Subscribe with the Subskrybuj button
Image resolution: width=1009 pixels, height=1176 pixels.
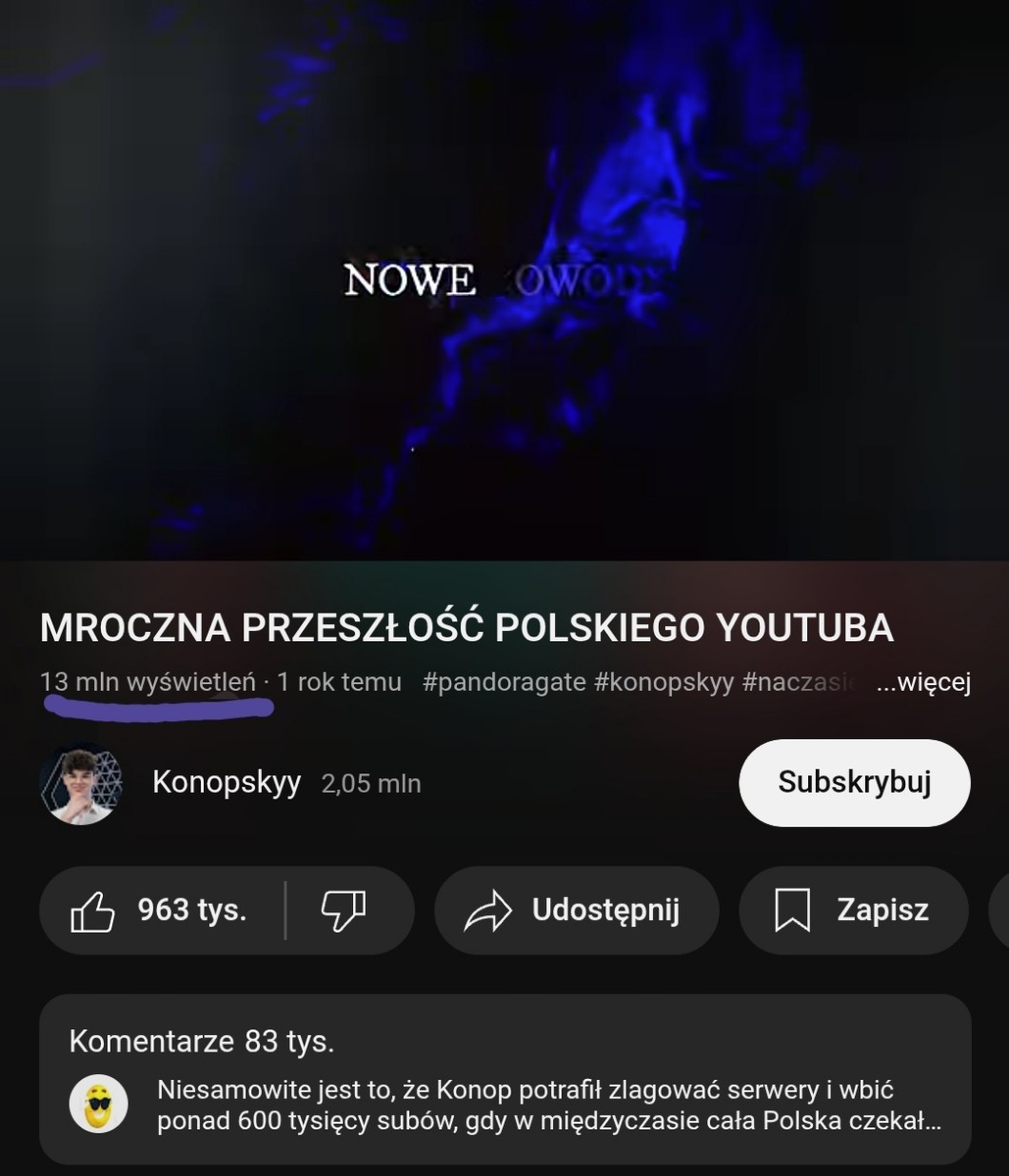[x=854, y=782]
